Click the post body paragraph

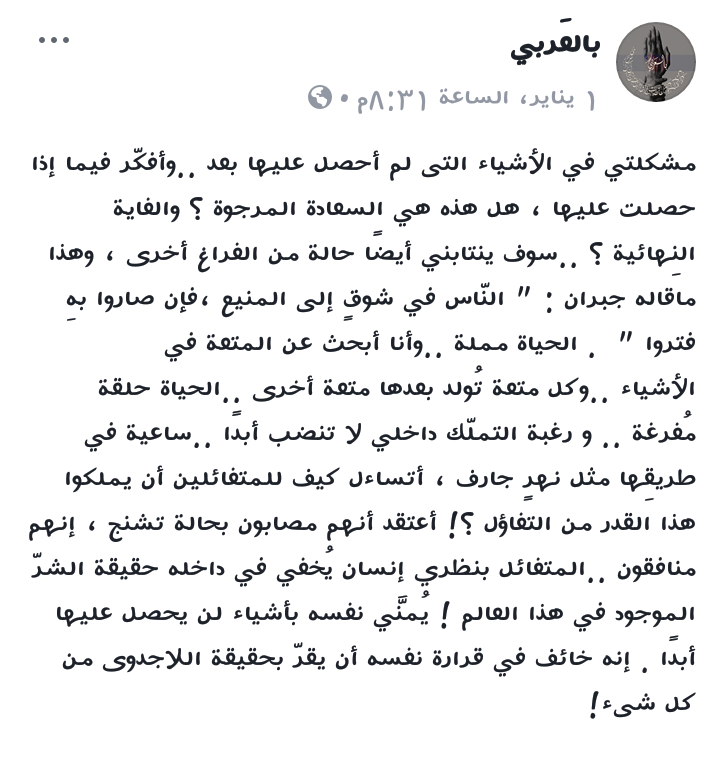point(360,430)
